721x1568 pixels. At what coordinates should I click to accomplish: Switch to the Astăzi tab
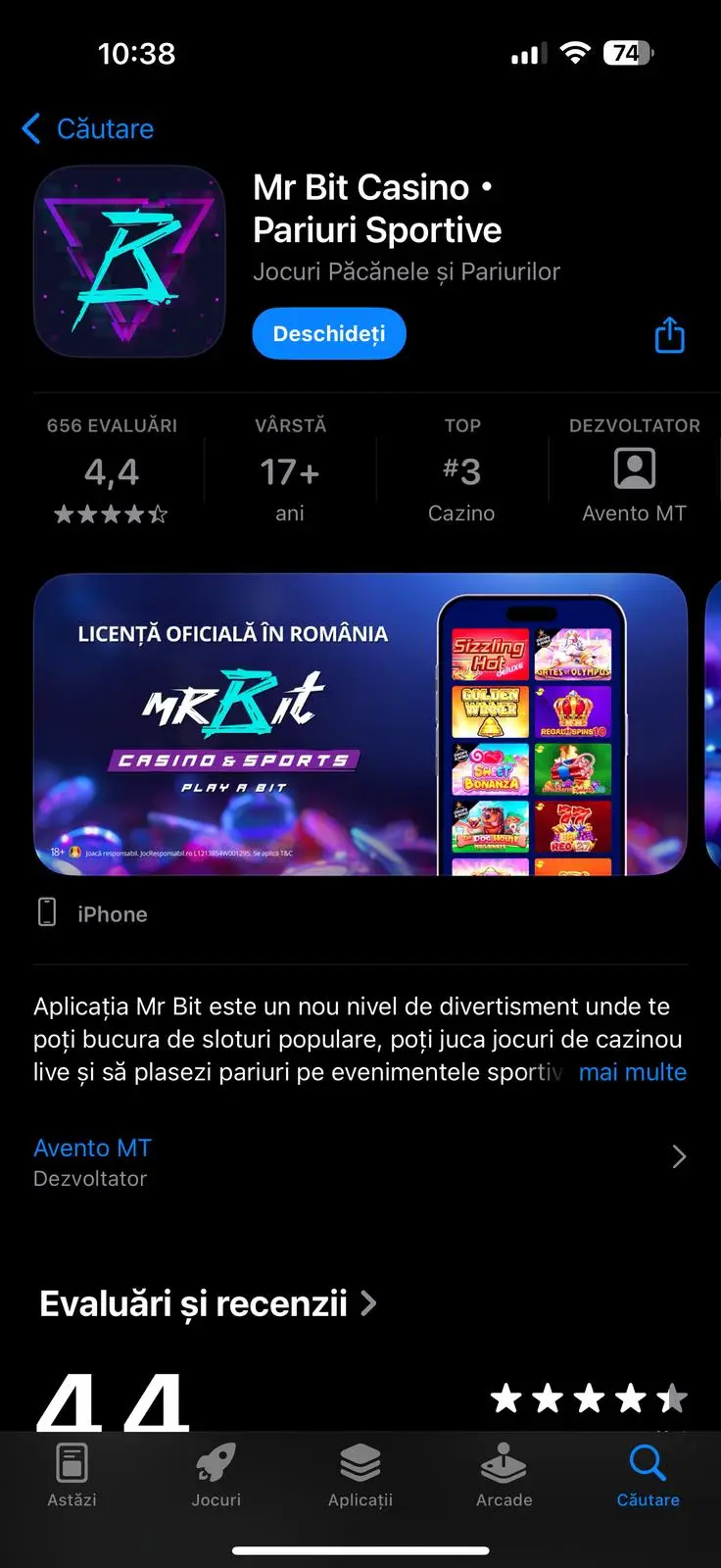tap(72, 1475)
